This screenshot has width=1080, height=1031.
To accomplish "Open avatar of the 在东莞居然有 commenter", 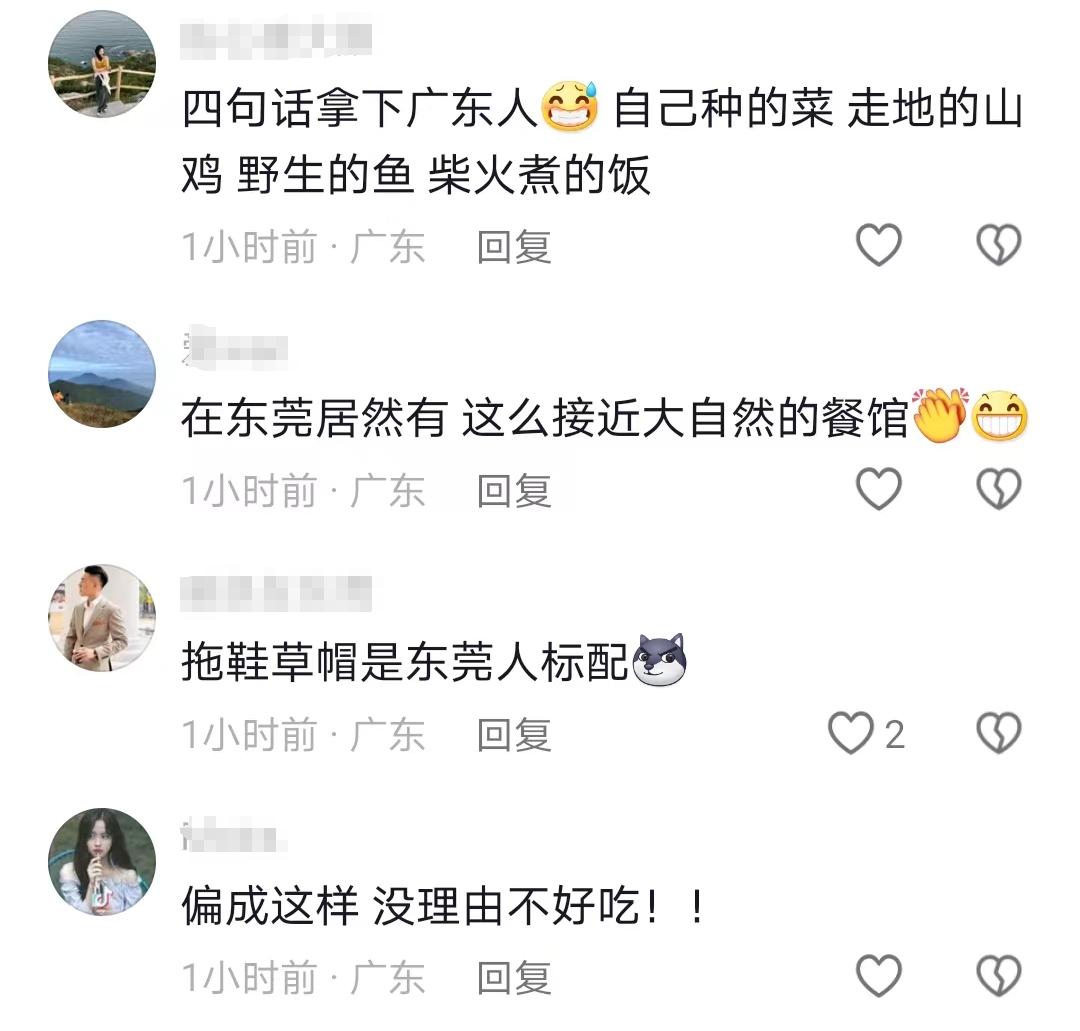I will pyautogui.click(x=102, y=374).
